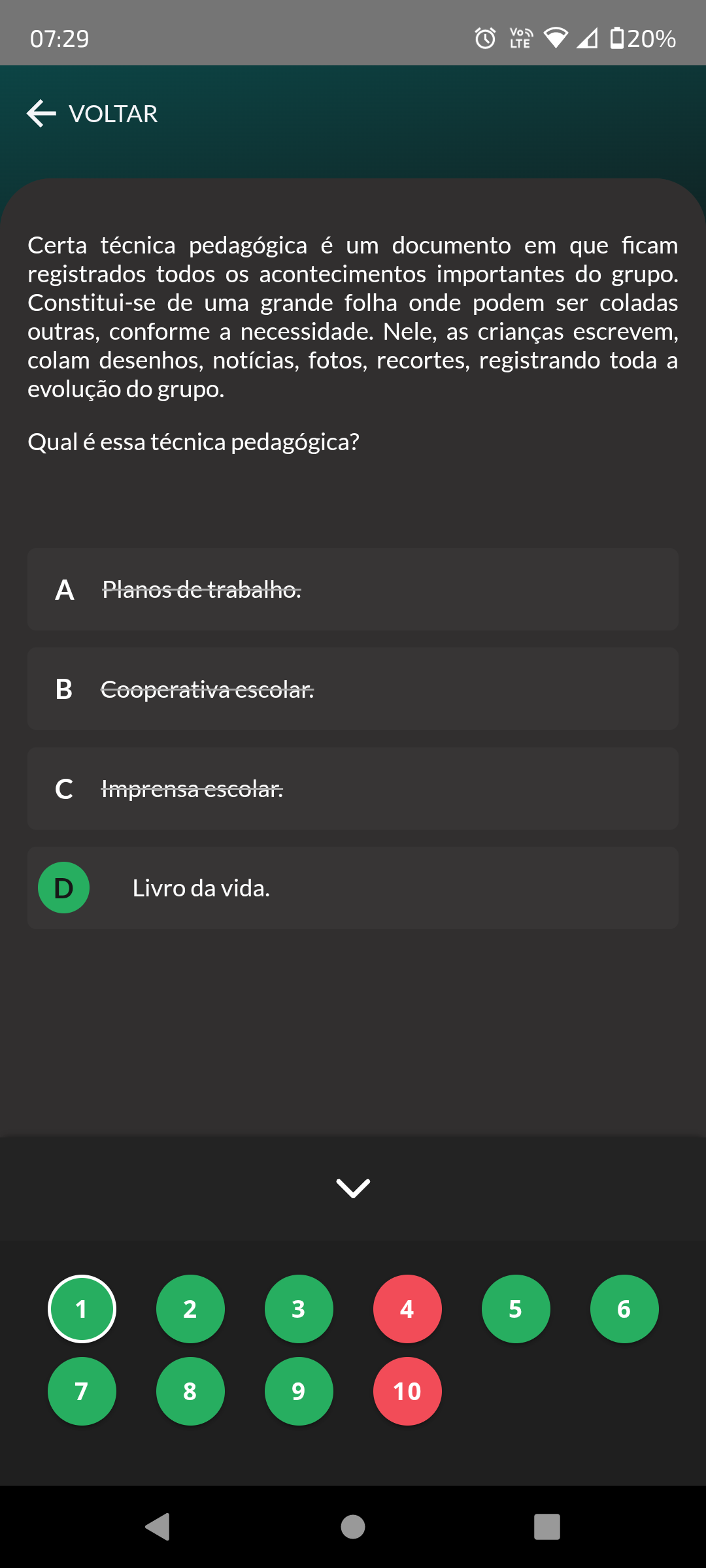
Task: Select answer D Livro da vida
Action: click(353, 888)
